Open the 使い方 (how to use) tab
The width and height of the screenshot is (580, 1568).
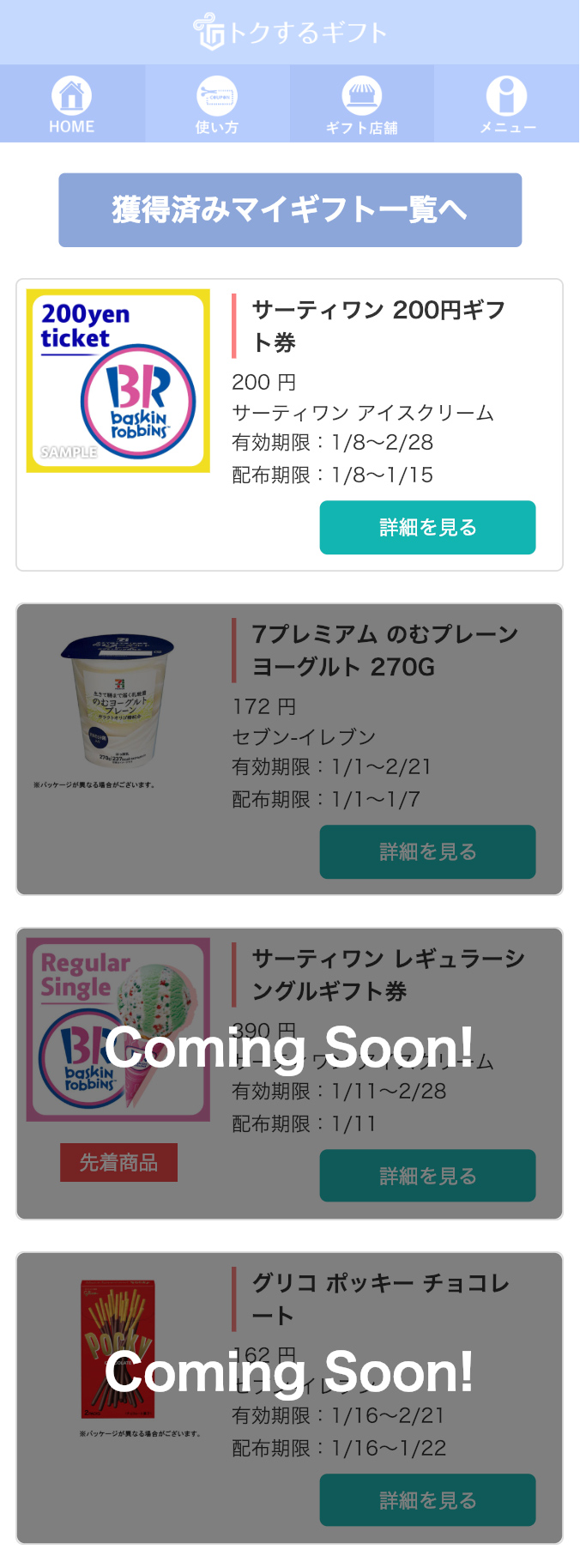[217, 104]
